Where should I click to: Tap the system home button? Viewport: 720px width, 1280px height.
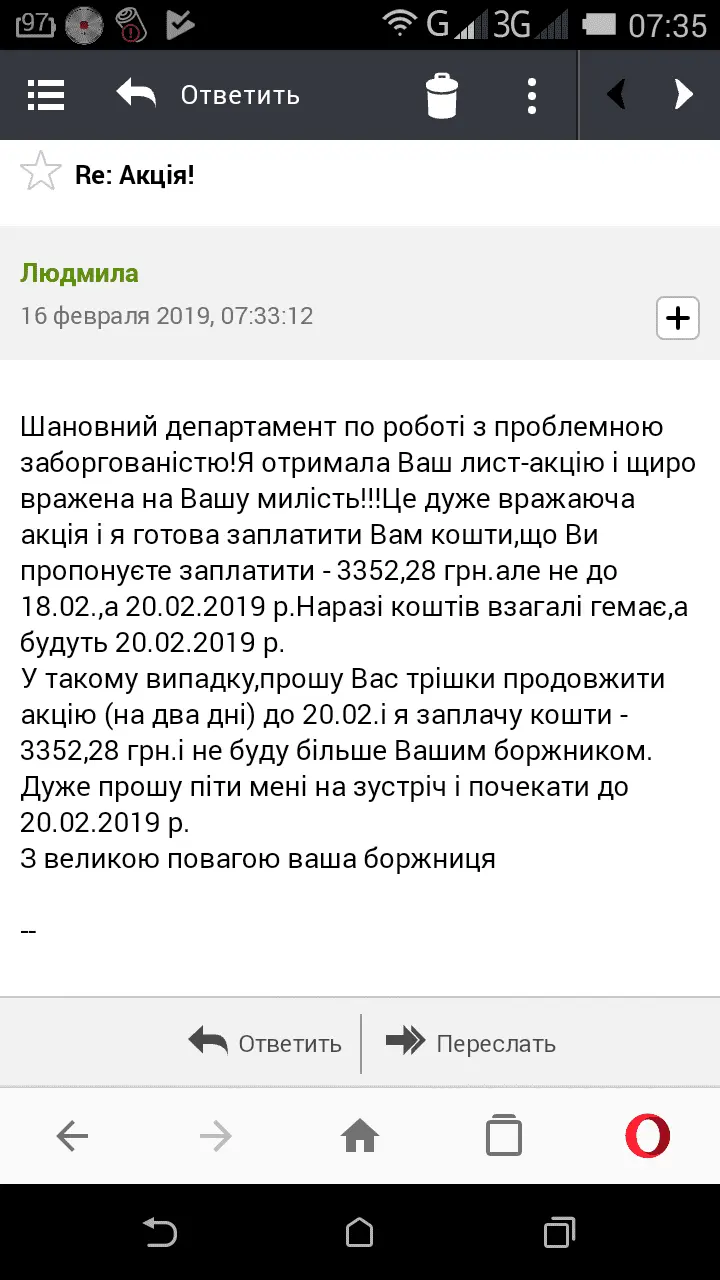[x=360, y=1231]
